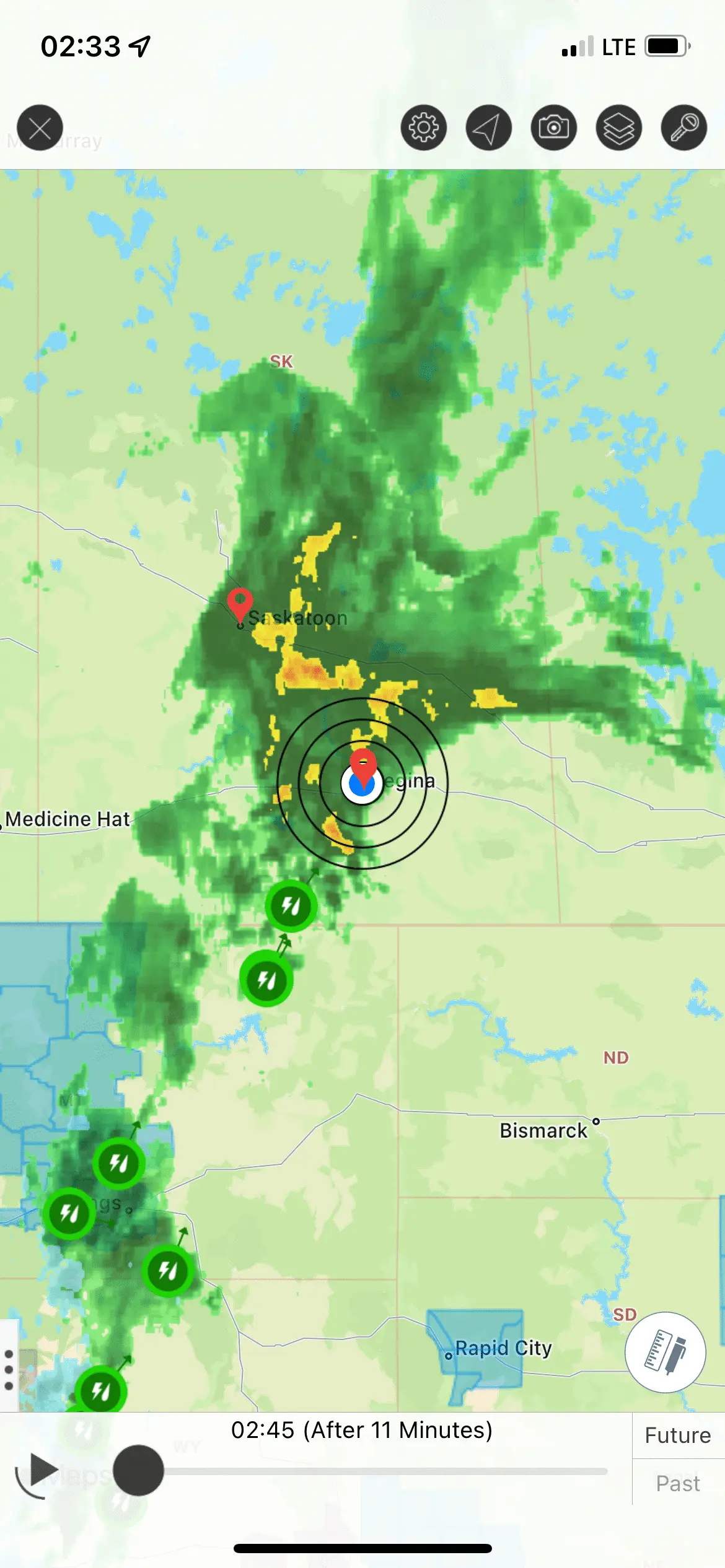Capture a screenshot with the camera icon

554,128
